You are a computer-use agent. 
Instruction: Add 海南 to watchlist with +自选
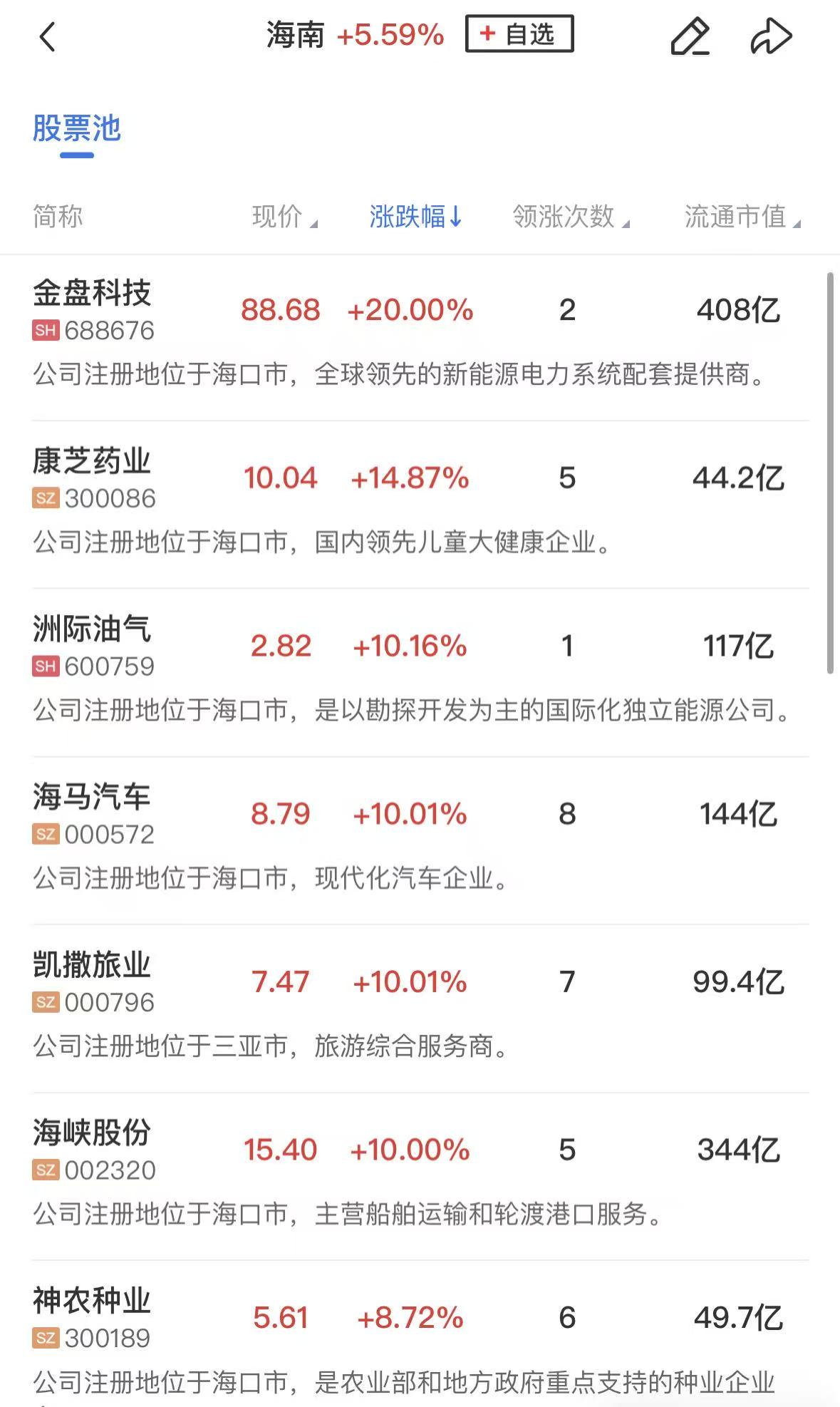coord(519,34)
